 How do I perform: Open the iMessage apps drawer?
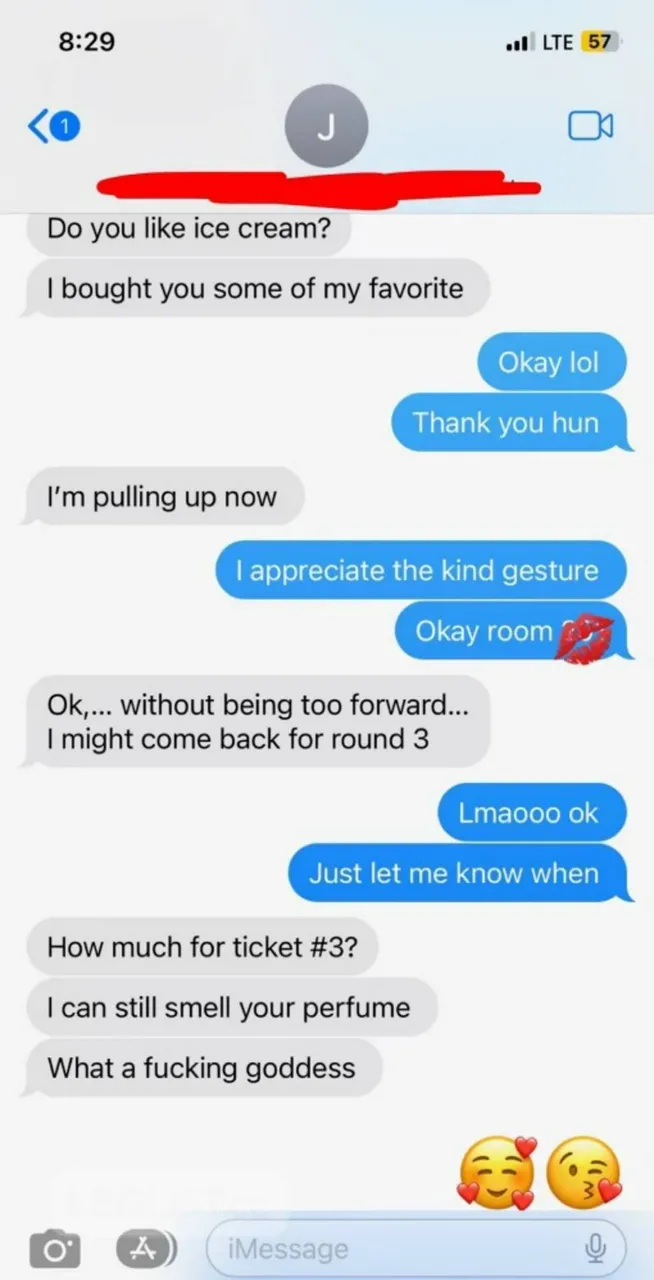(x=146, y=1247)
